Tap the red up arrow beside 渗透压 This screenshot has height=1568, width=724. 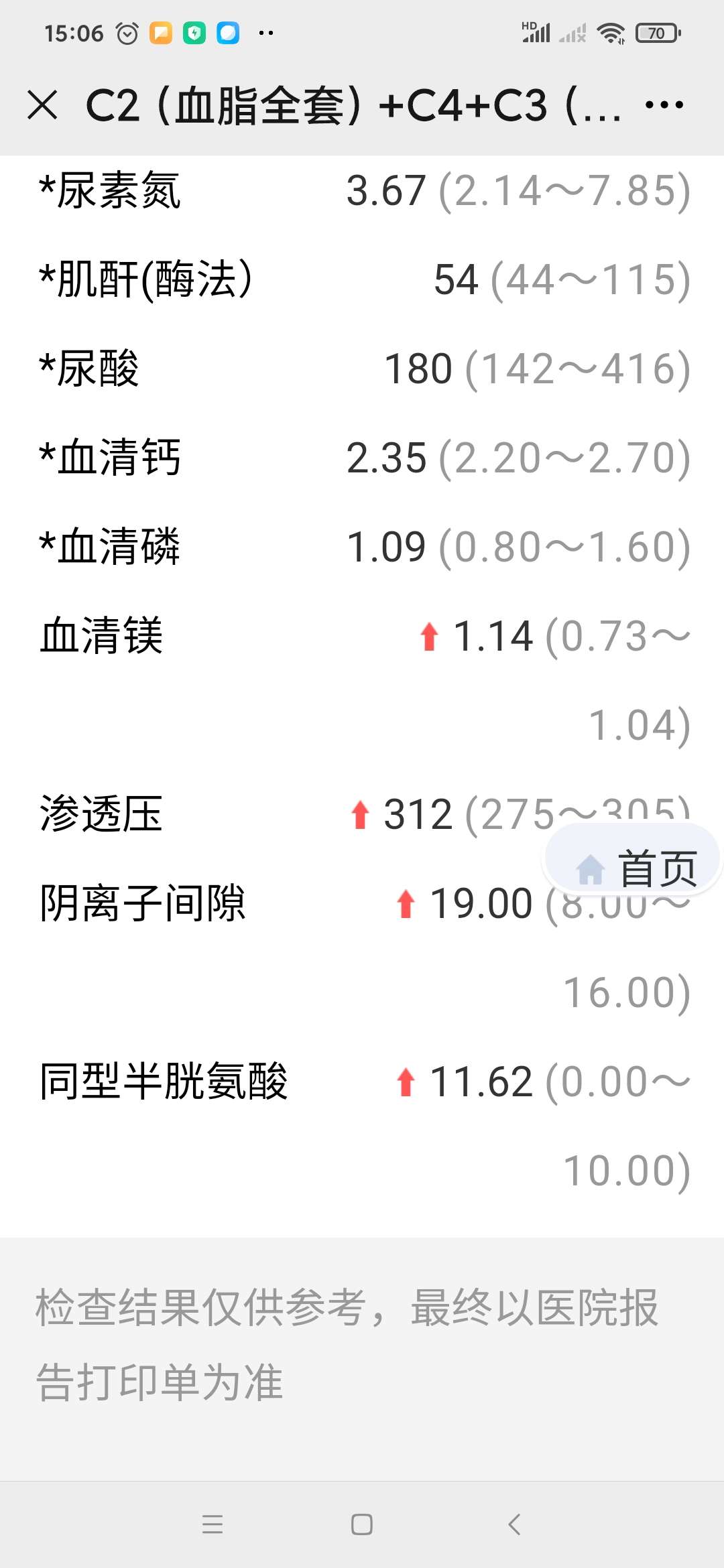[359, 814]
